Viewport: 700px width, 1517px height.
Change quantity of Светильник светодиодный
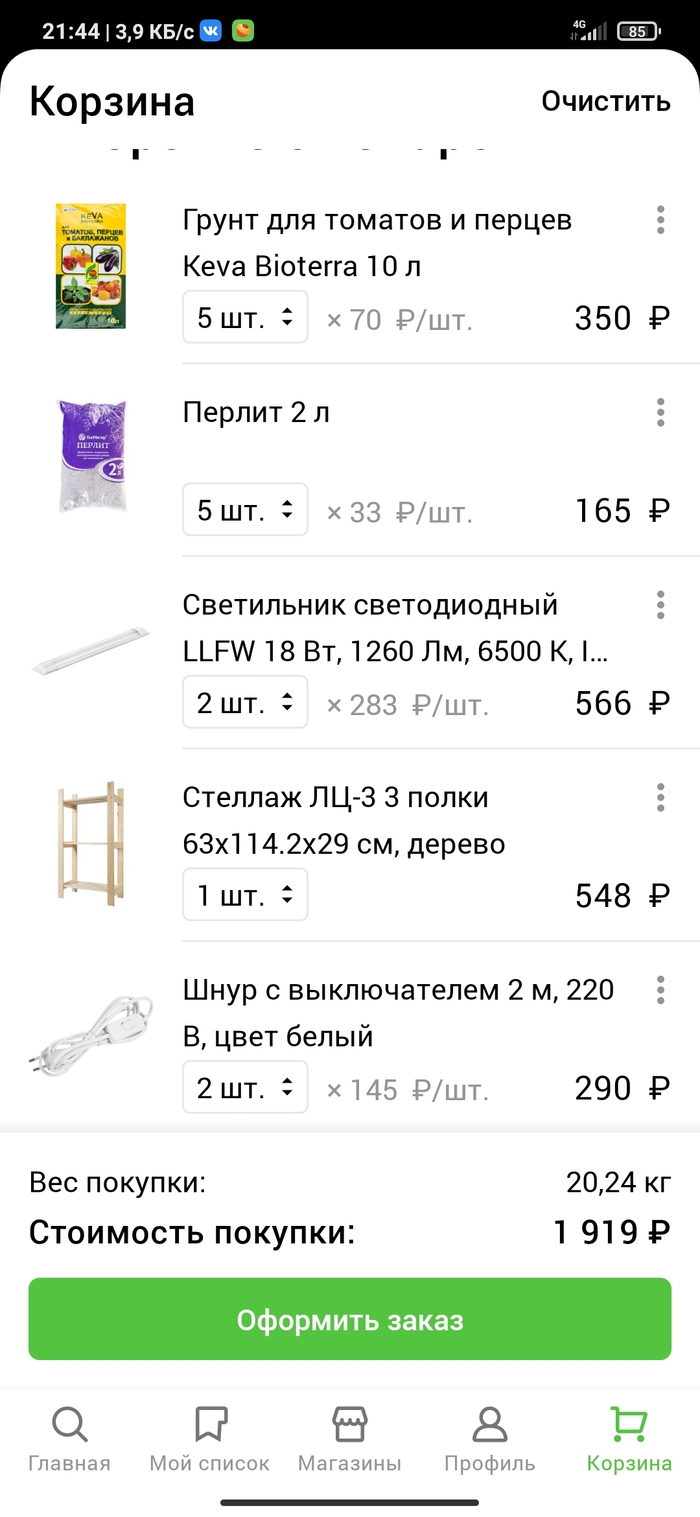pos(245,703)
